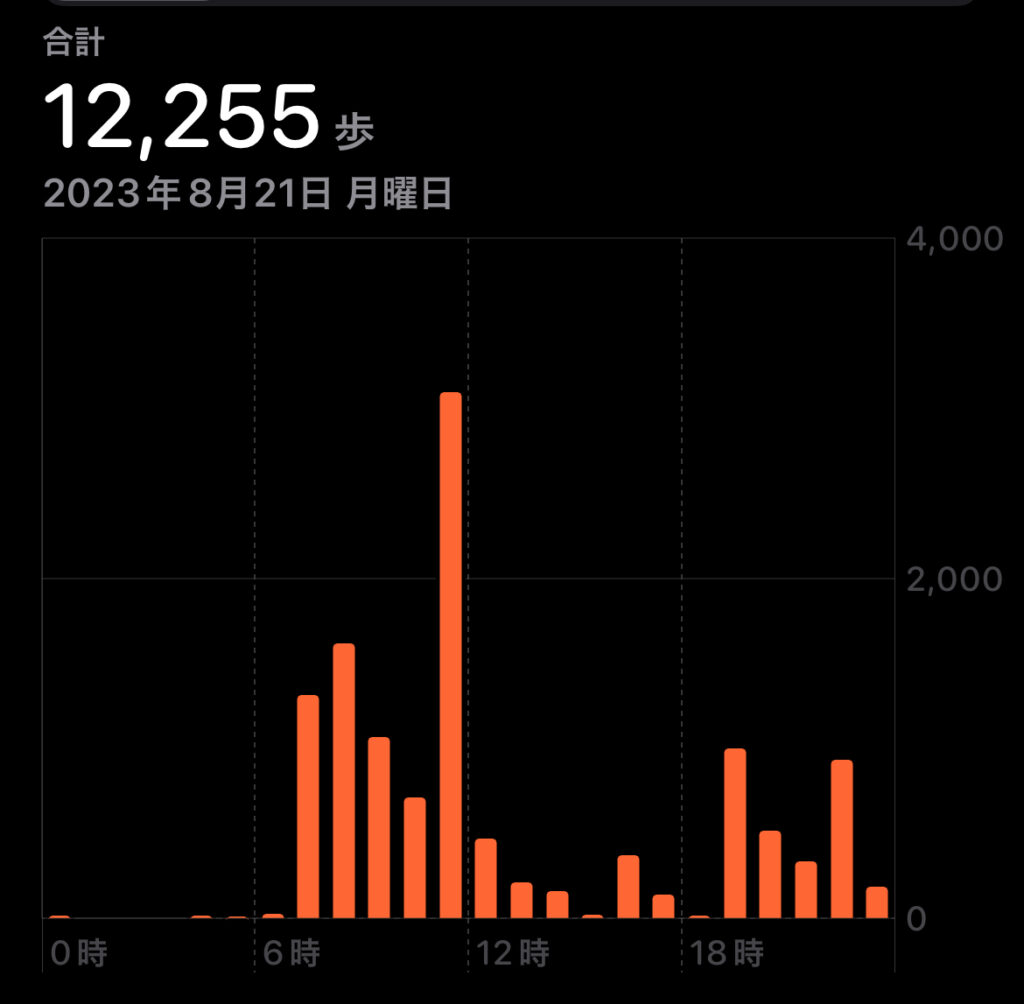Select the first tall bar after 6時
The image size is (1024, 1004).
pyautogui.click(x=308, y=806)
